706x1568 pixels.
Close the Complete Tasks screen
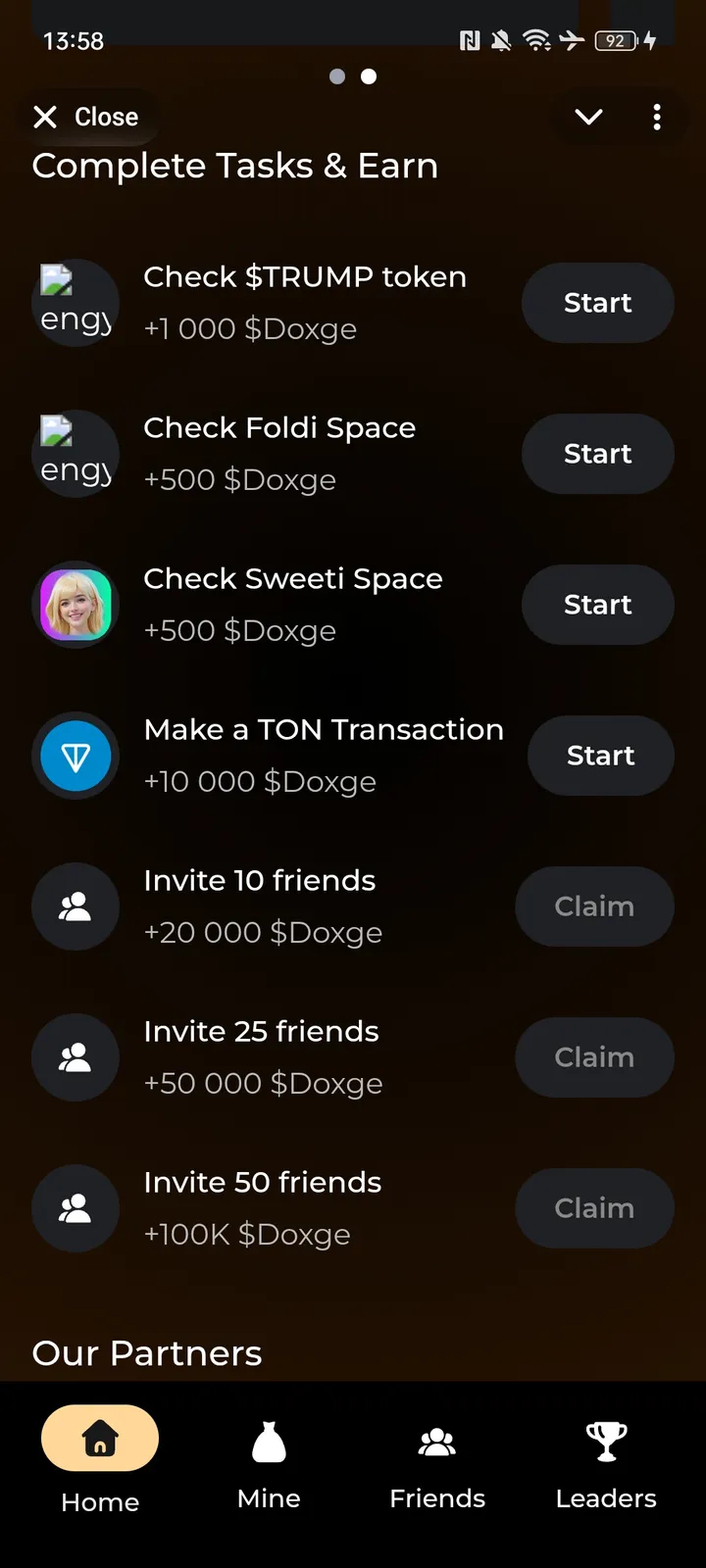coord(86,117)
